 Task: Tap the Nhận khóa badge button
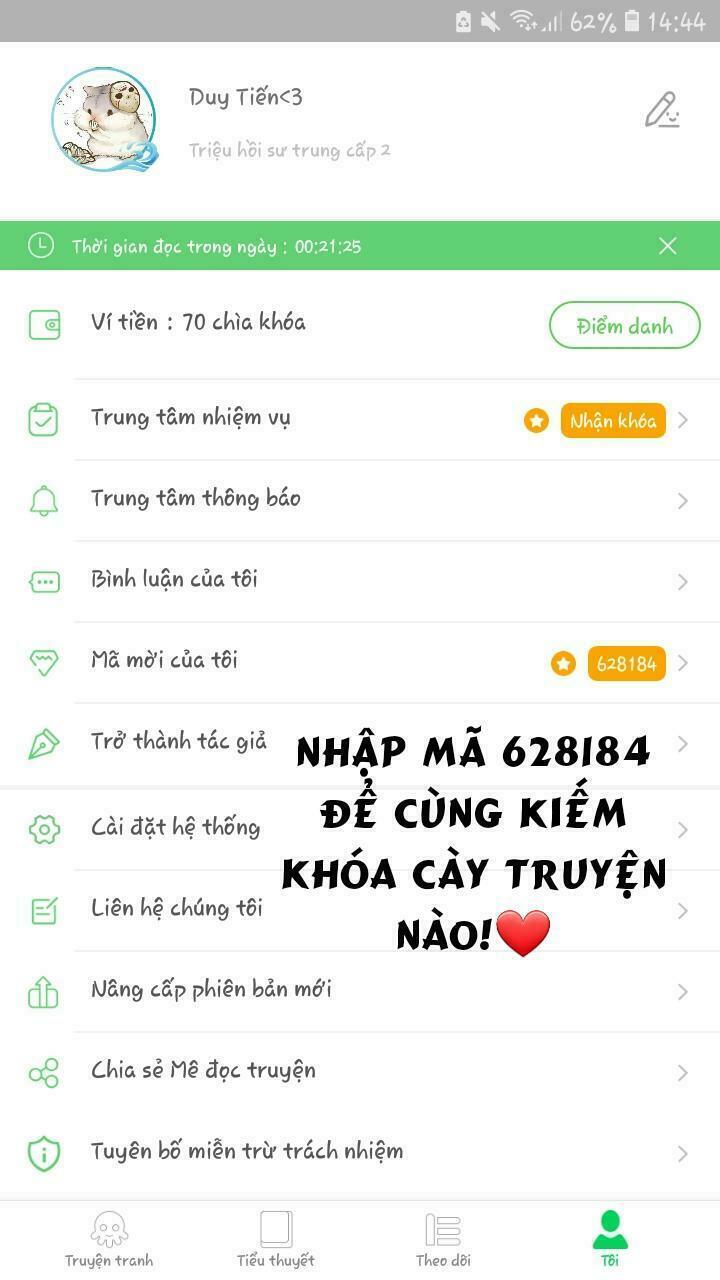(613, 421)
